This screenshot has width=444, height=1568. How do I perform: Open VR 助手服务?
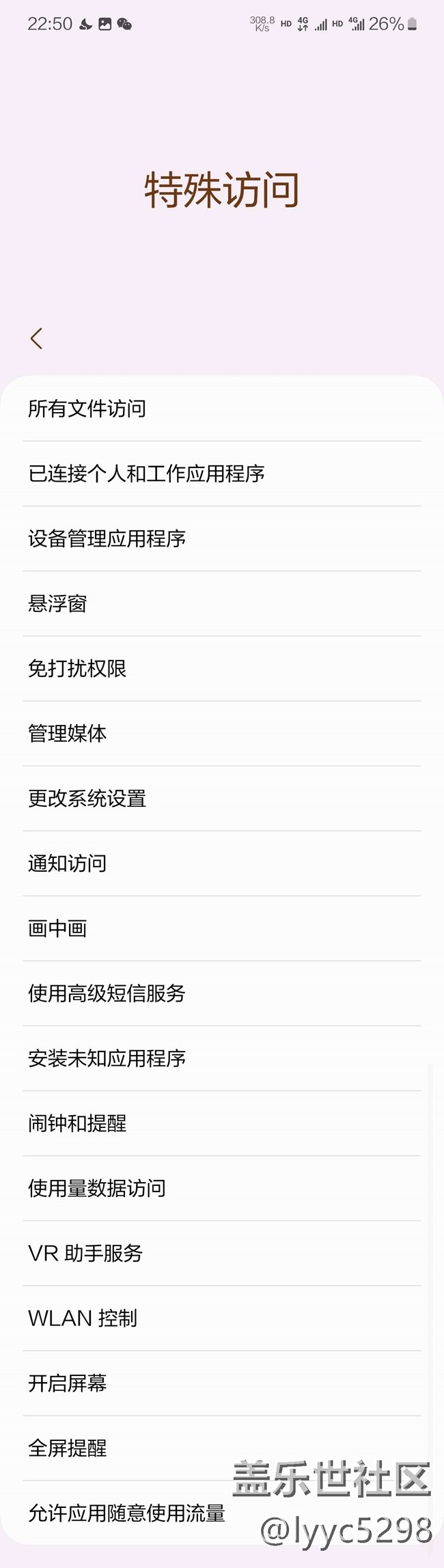click(x=222, y=1253)
